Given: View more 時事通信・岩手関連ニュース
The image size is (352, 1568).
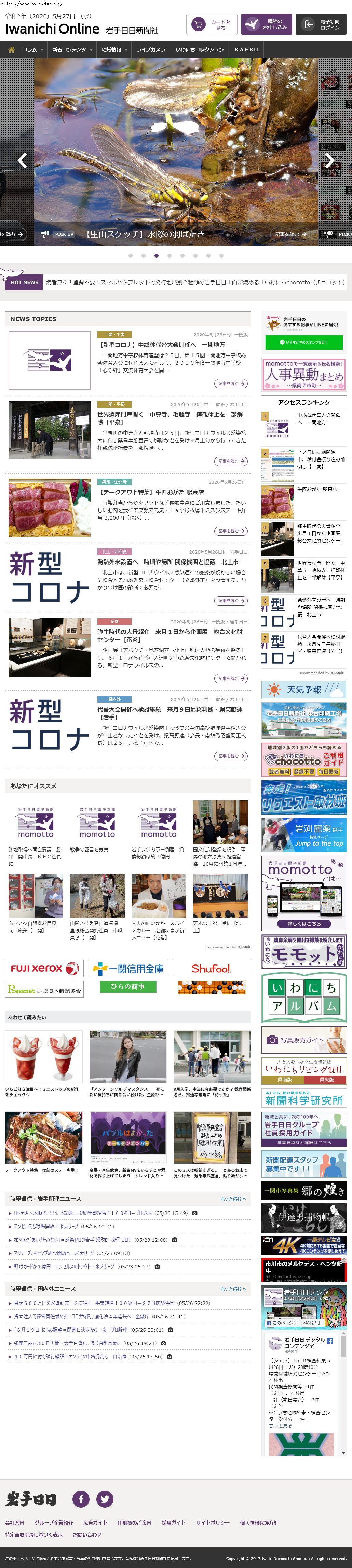Looking at the screenshot, I should click(233, 1198).
